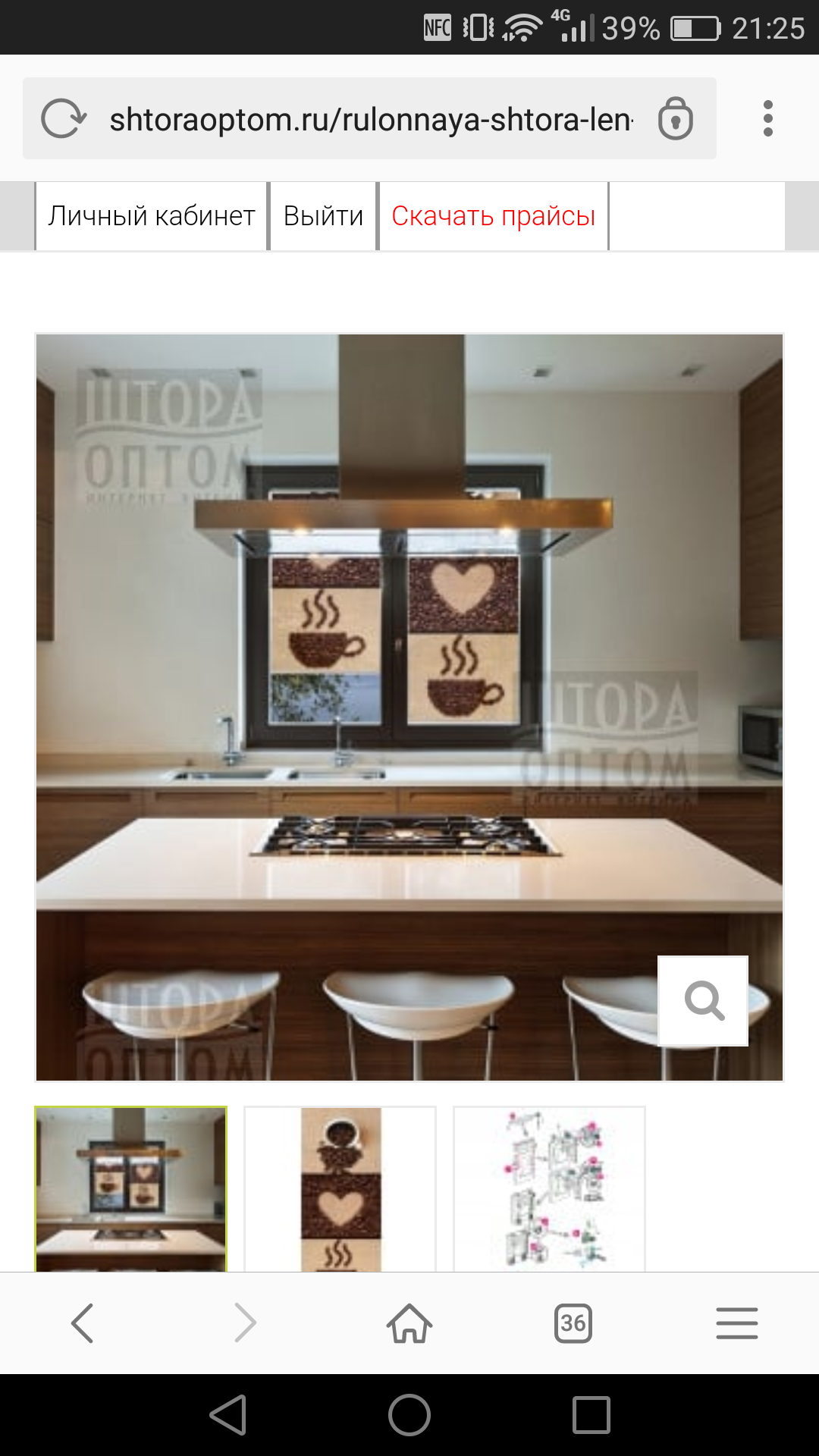The width and height of the screenshot is (819, 1456).
Task: Tap the system recent apps button
Action: (591, 1415)
